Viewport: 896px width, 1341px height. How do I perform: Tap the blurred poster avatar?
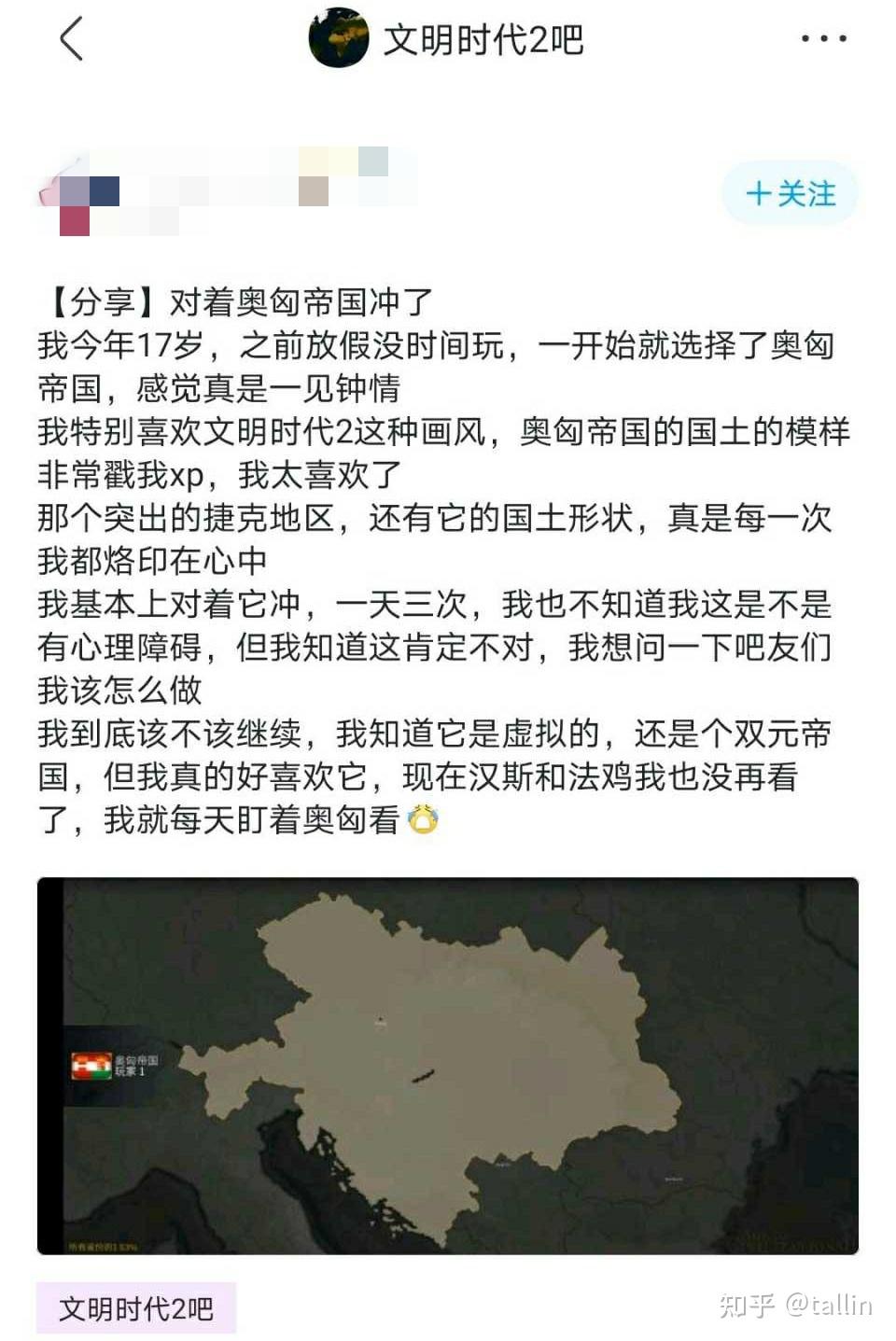click(x=84, y=193)
